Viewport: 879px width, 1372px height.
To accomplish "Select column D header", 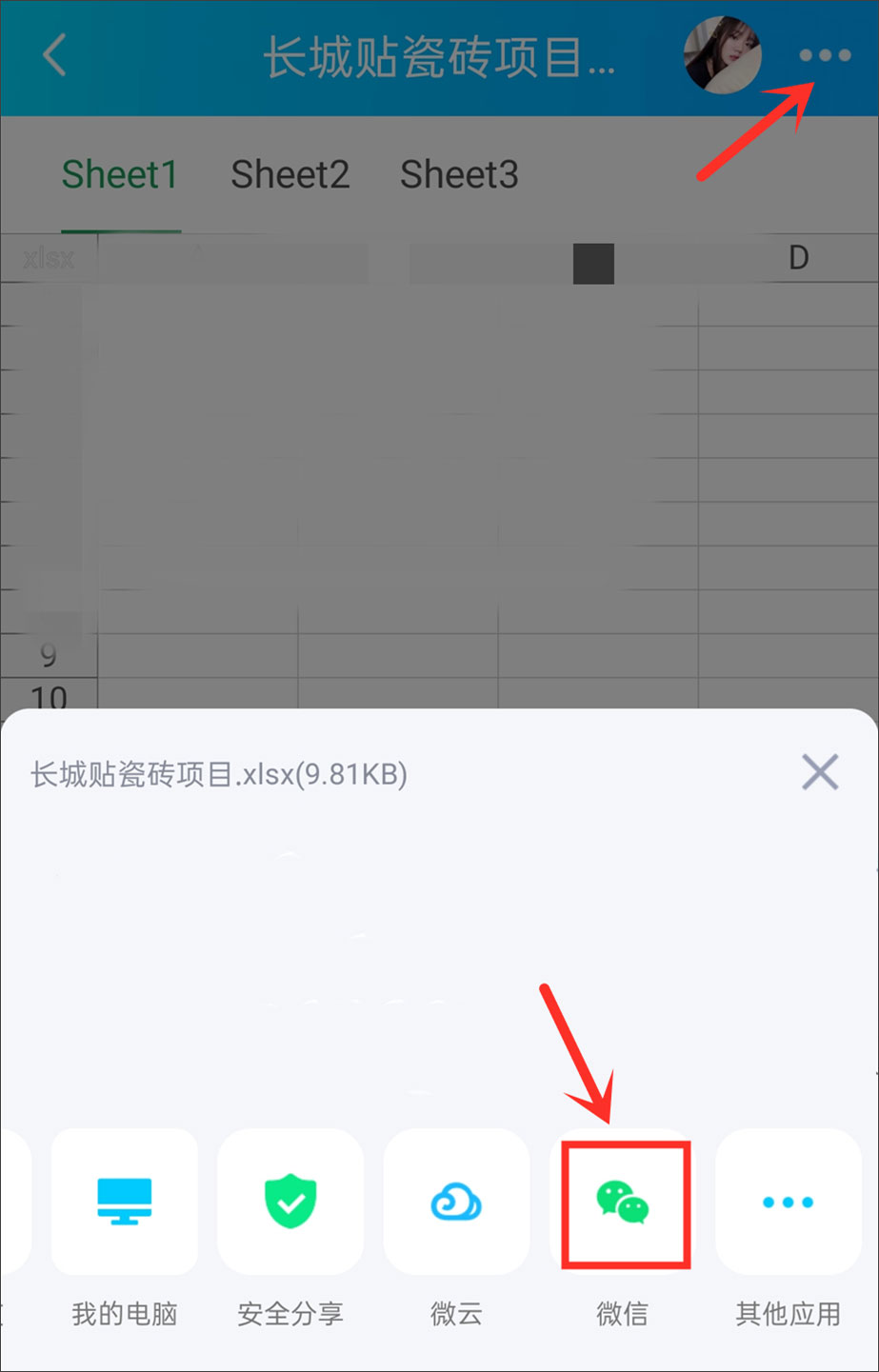I will [797, 257].
